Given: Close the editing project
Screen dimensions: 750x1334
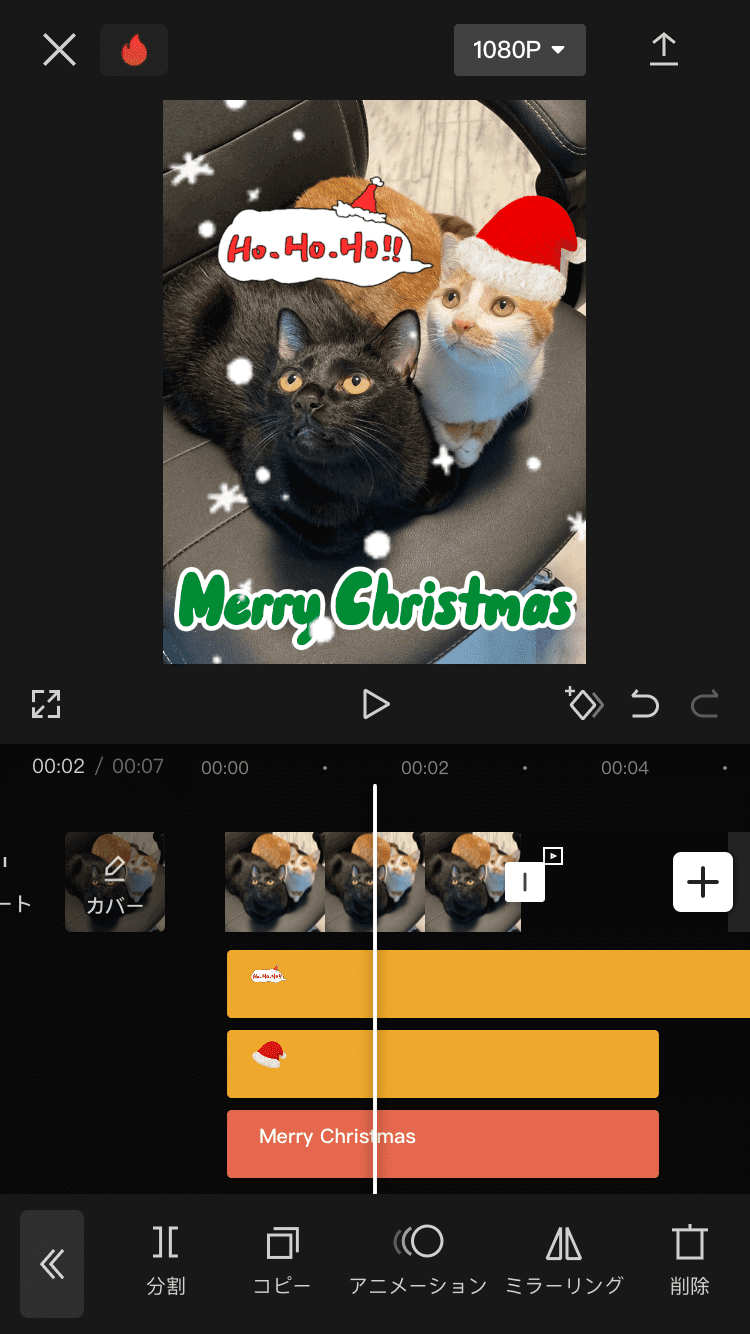Looking at the screenshot, I should click(59, 49).
